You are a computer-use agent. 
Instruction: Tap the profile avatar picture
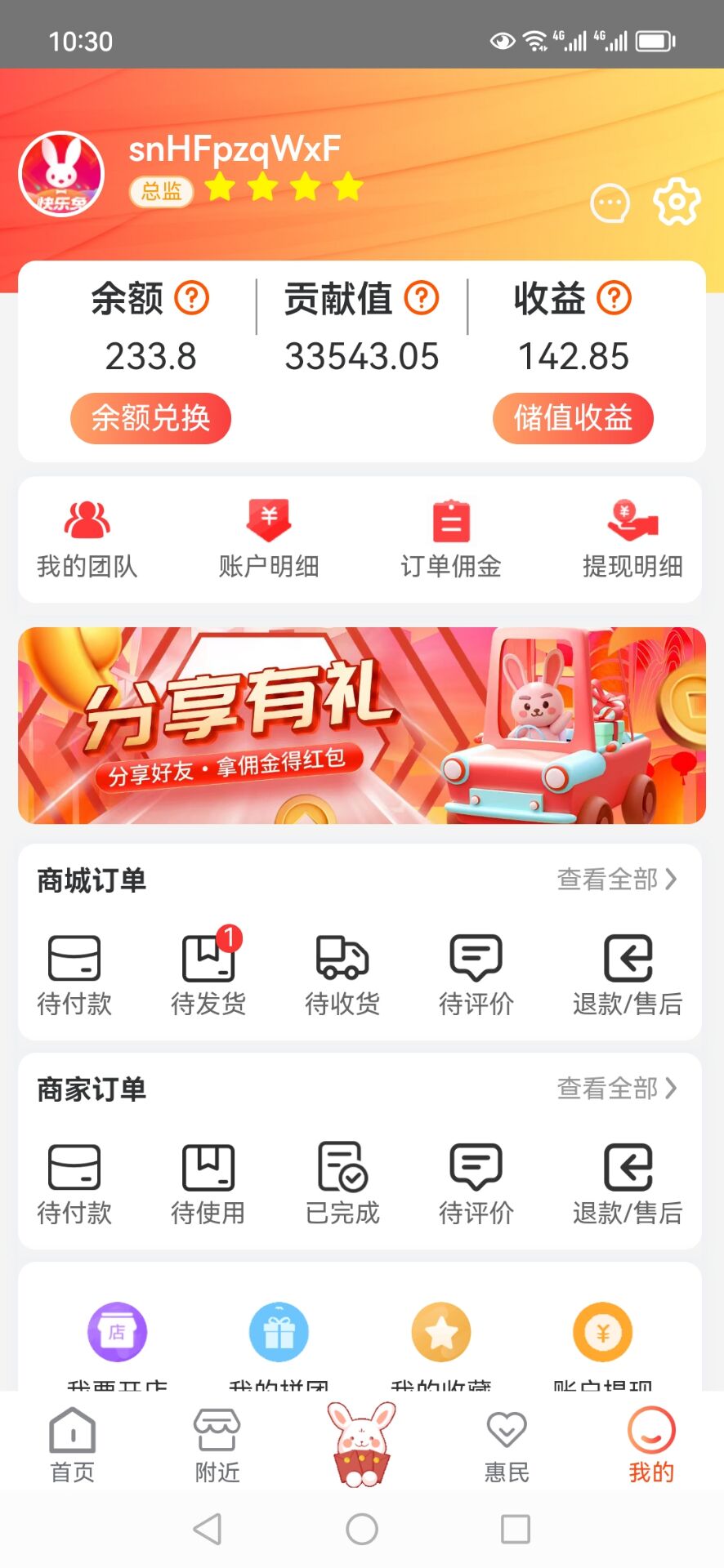pyautogui.click(x=61, y=174)
